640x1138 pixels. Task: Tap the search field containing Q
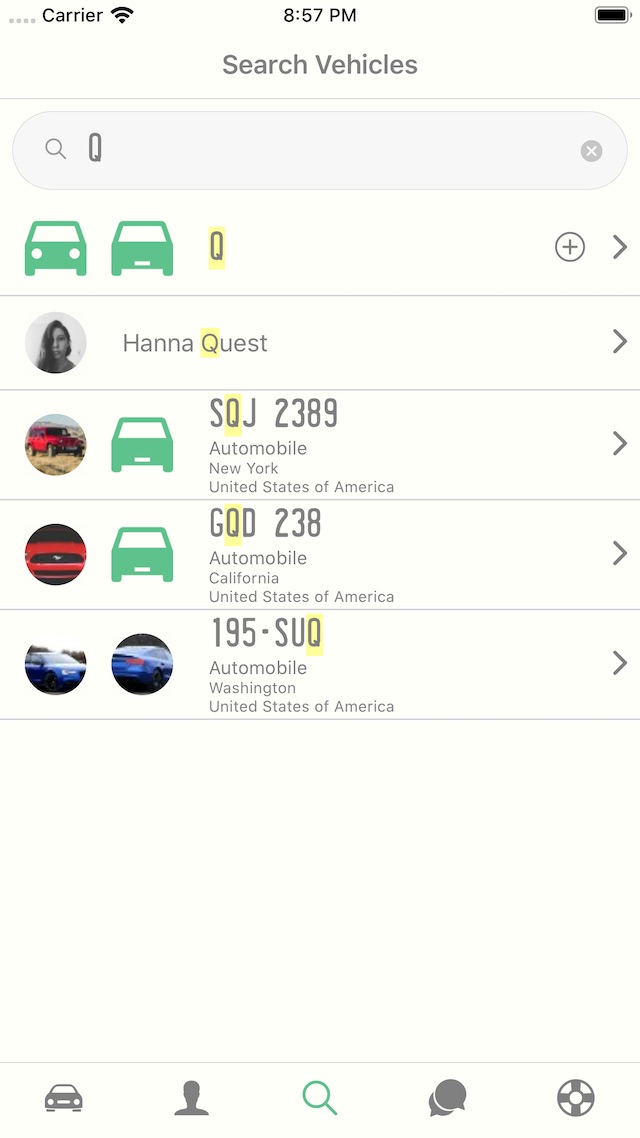[320, 150]
